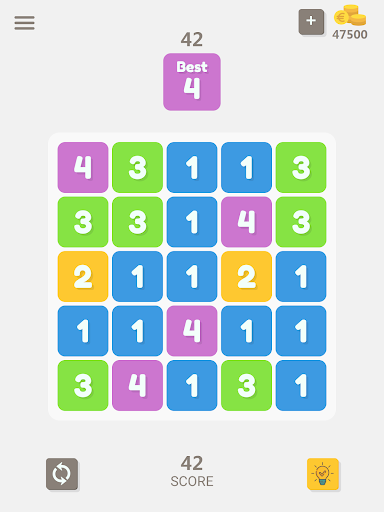Get a hint with the lightbulb button
This screenshot has width=384, height=512.
(x=323, y=474)
